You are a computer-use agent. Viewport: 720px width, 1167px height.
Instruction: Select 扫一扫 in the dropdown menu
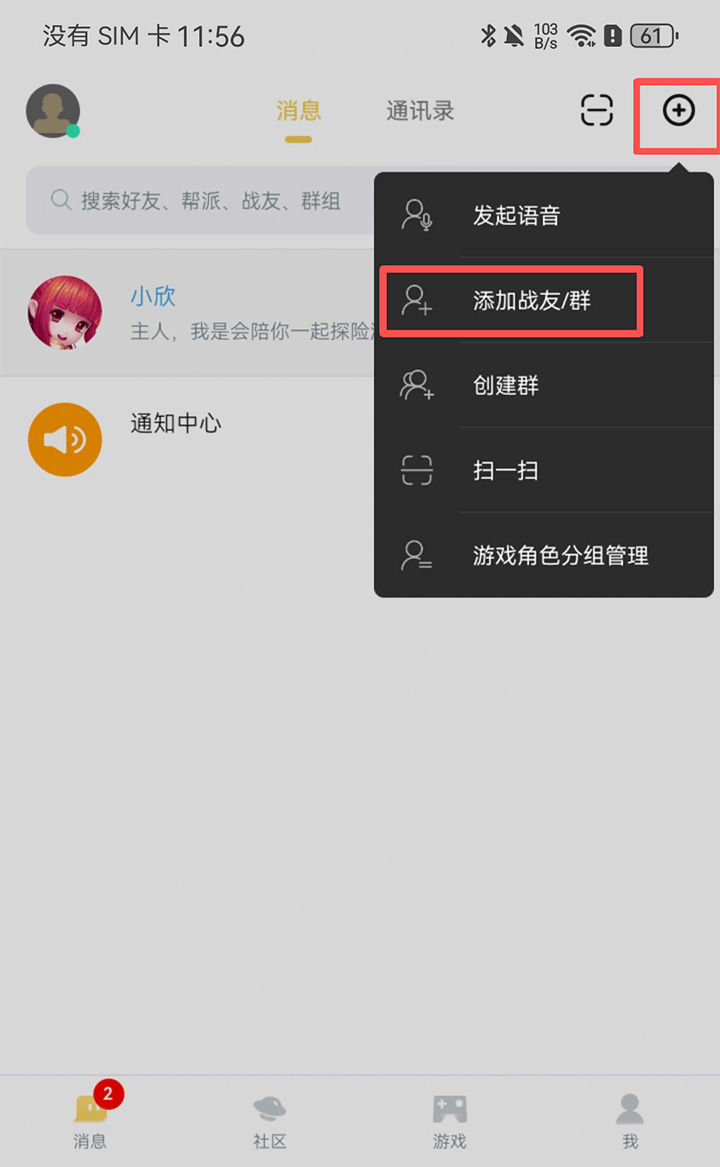point(545,470)
